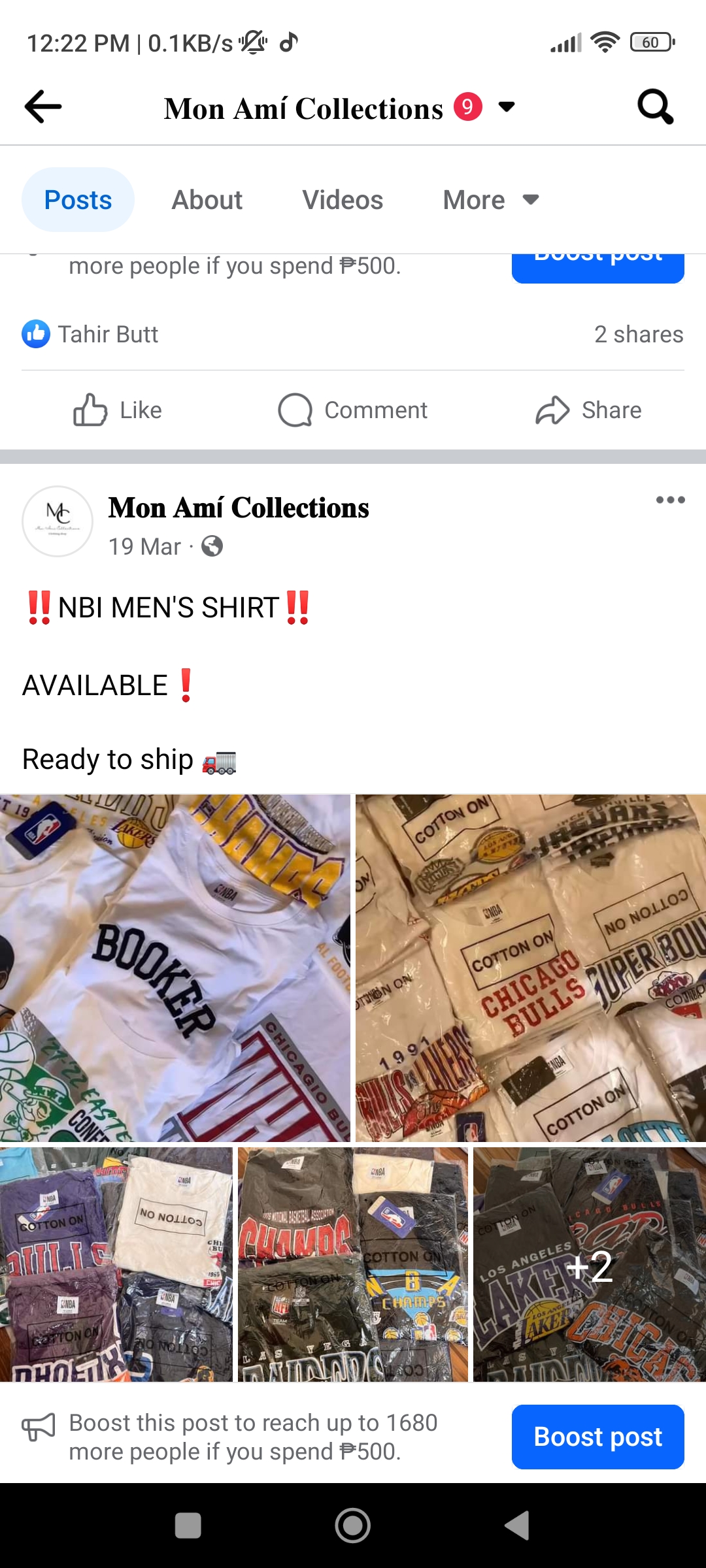This screenshot has width=706, height=1568.
Task: Switch to the Posts tab
Action: point(78,200)
